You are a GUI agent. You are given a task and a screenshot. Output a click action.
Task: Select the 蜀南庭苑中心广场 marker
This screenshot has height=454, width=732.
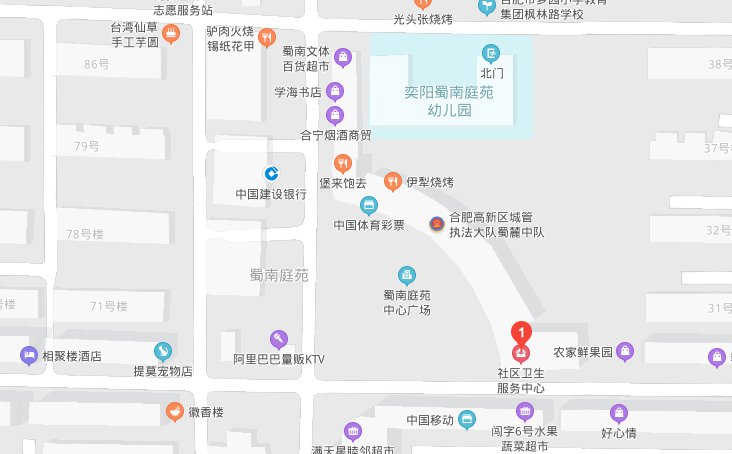coord(407,275)
